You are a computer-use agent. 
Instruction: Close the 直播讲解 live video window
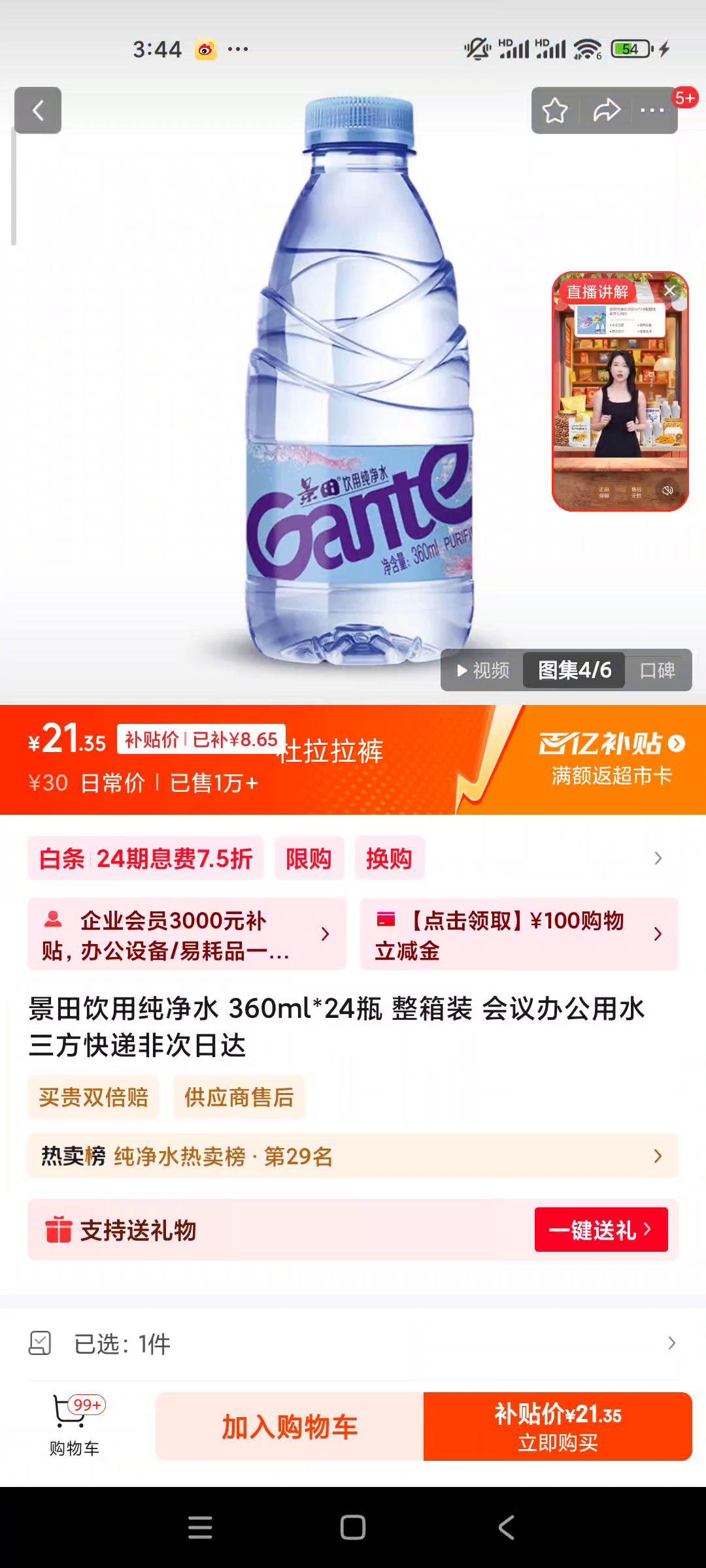click(670, 291)
